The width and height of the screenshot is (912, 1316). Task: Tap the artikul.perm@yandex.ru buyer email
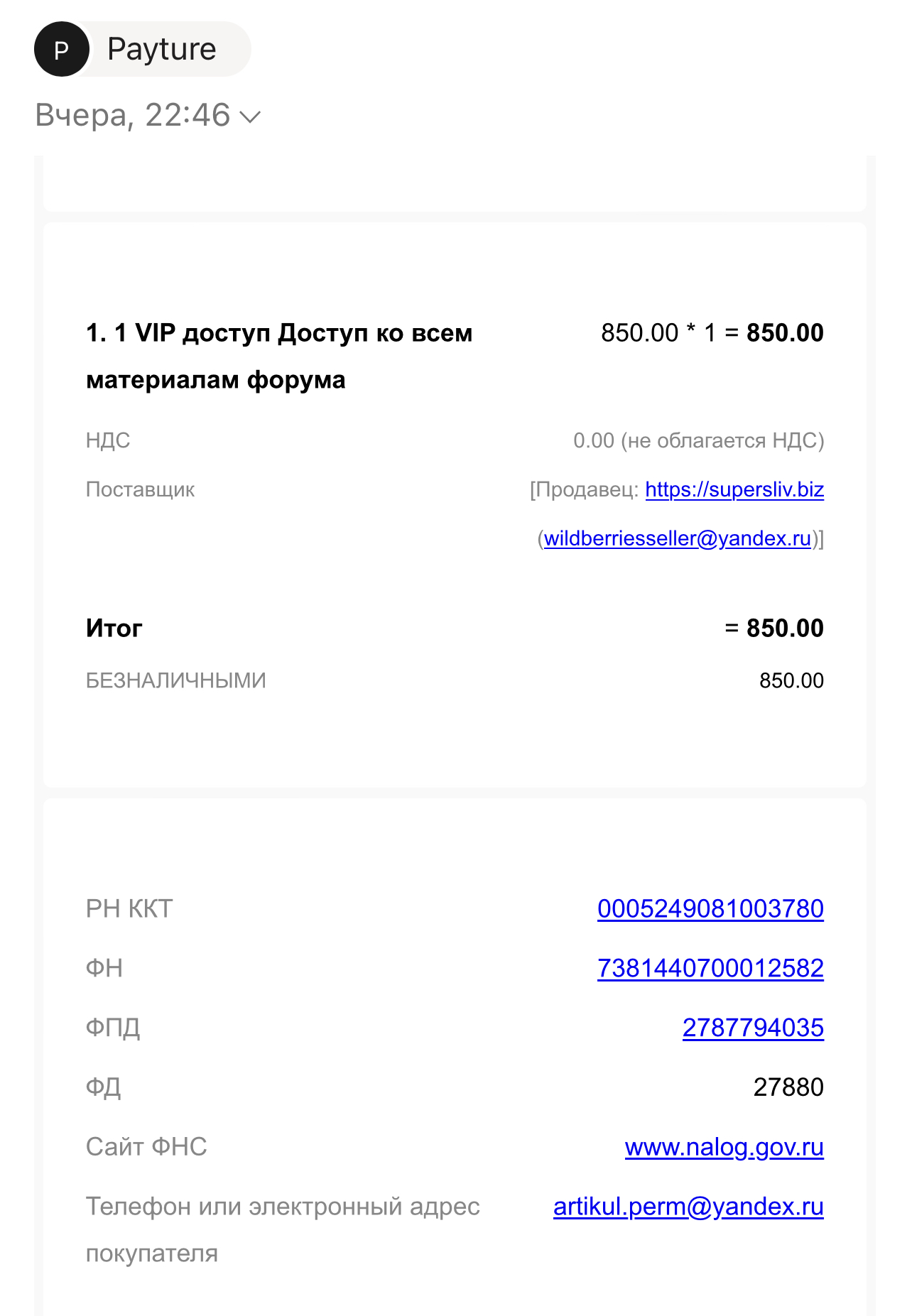[688, 1207]
